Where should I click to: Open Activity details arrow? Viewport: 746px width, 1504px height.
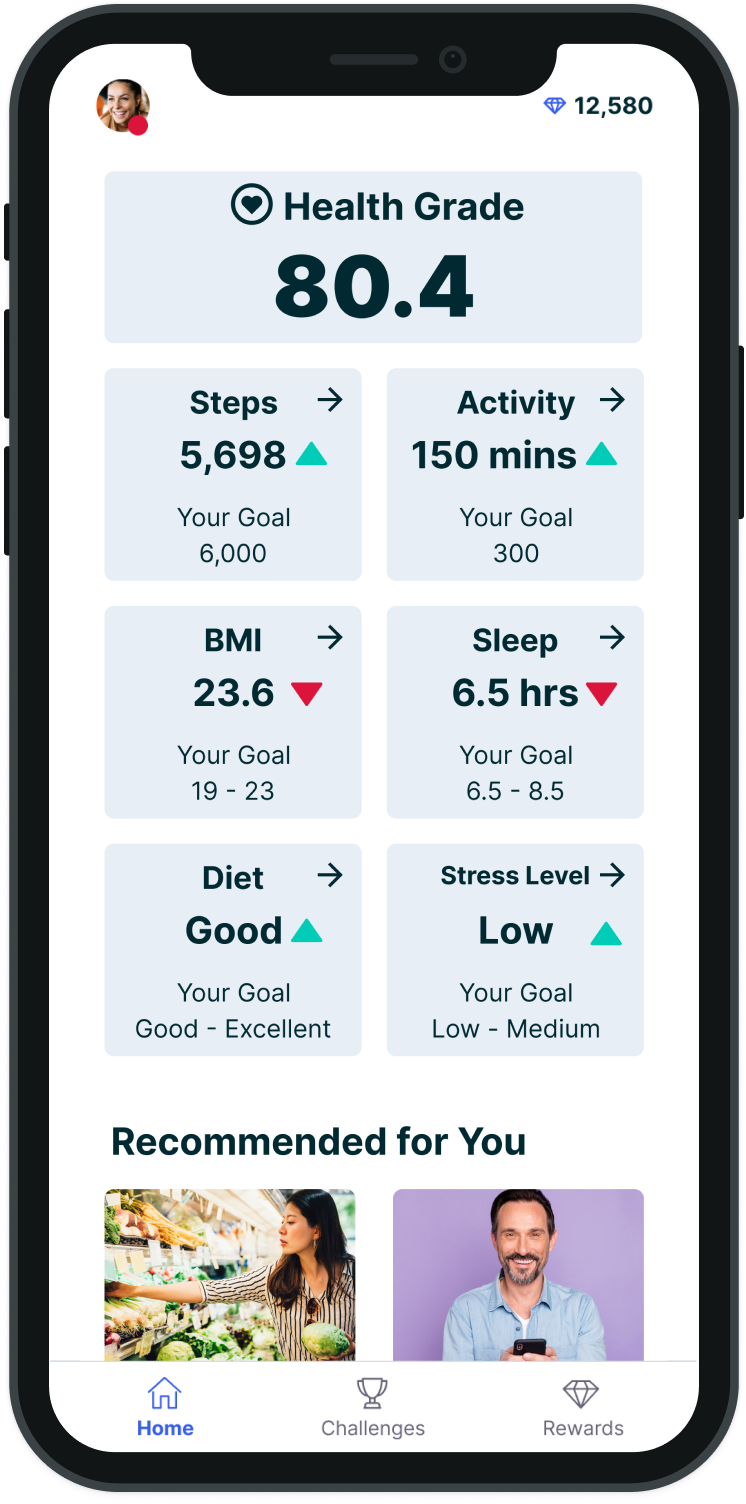(x=612, y=401)
